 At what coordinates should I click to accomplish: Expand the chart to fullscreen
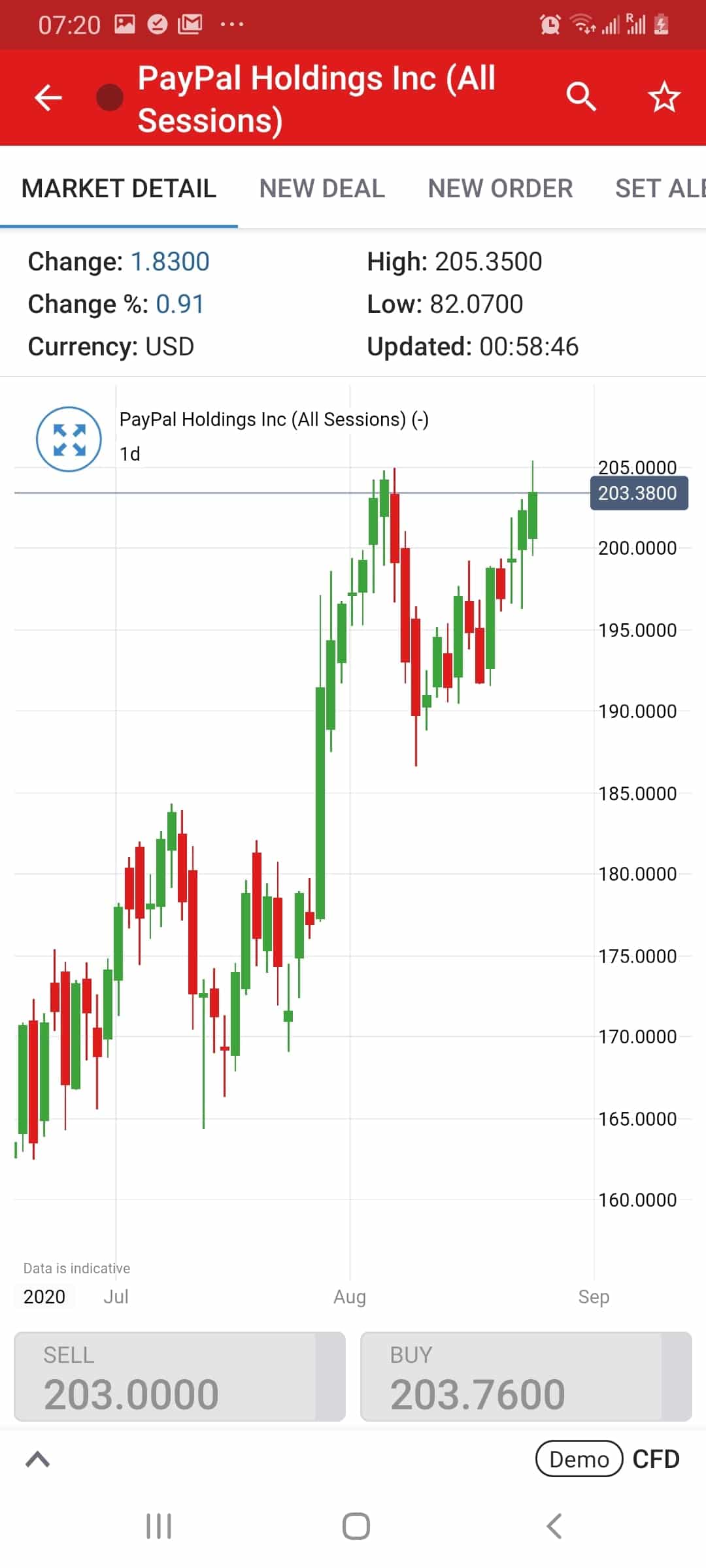pyautogui.click(x=69, y=439)
